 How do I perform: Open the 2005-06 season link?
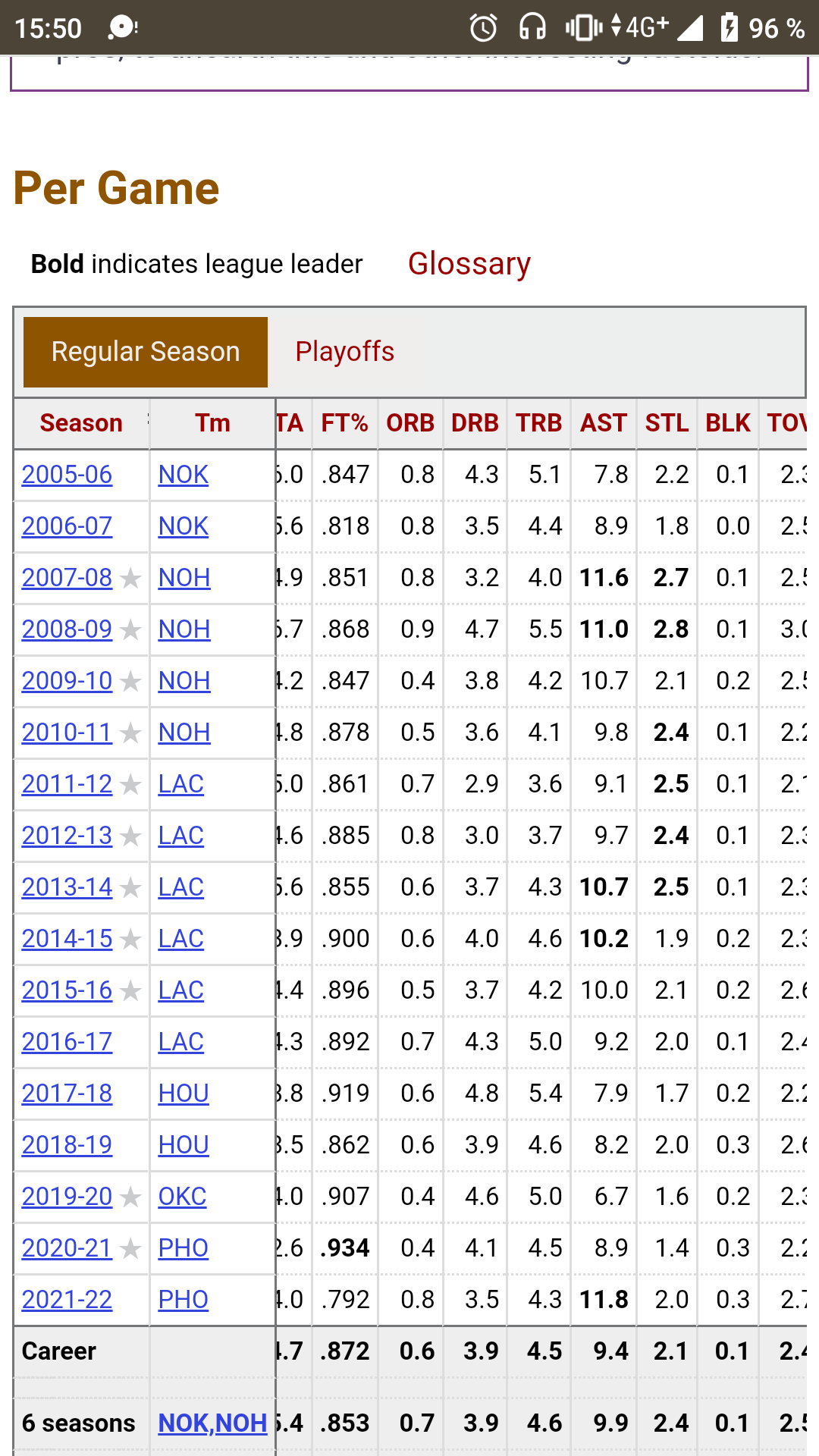click(67, 475)
